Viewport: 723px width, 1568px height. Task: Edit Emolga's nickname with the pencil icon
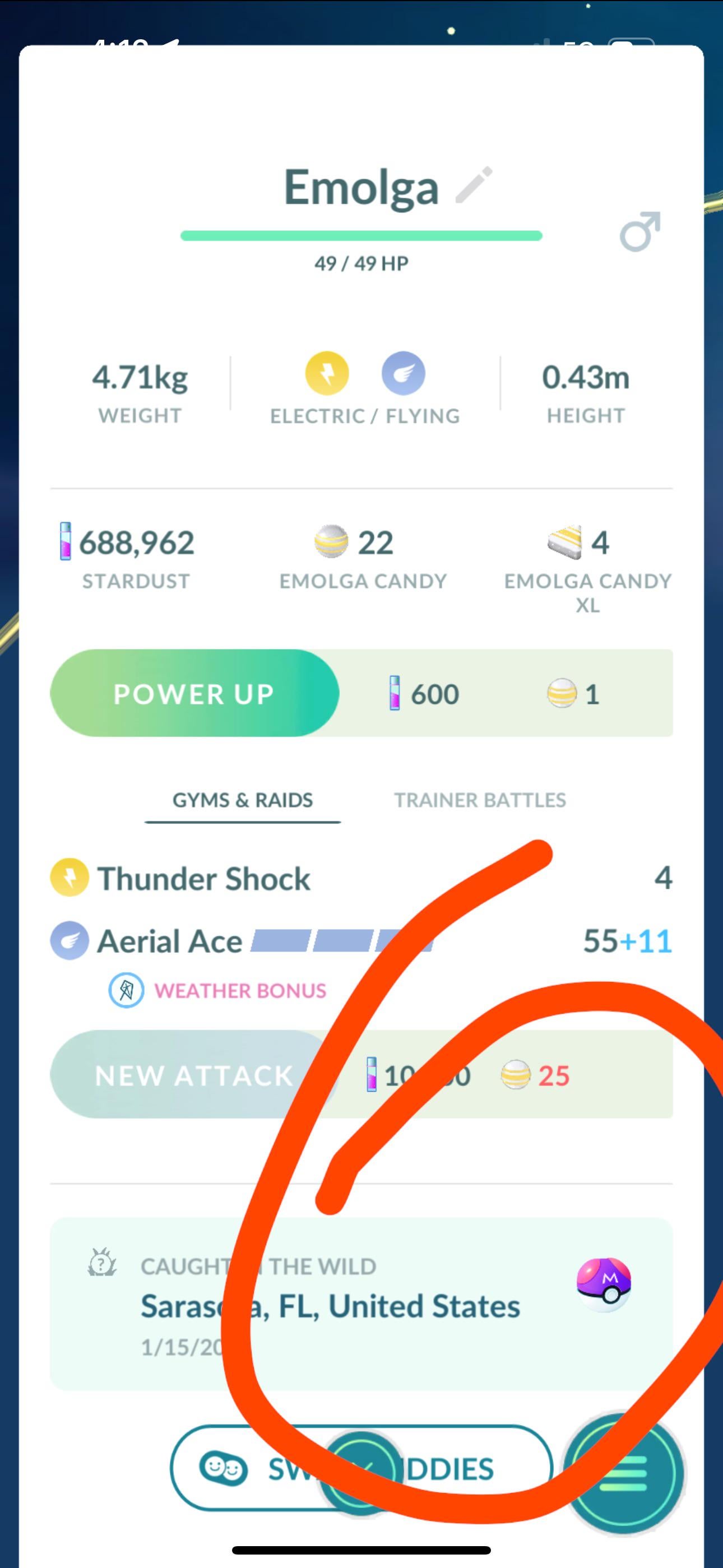click(474, 184)
